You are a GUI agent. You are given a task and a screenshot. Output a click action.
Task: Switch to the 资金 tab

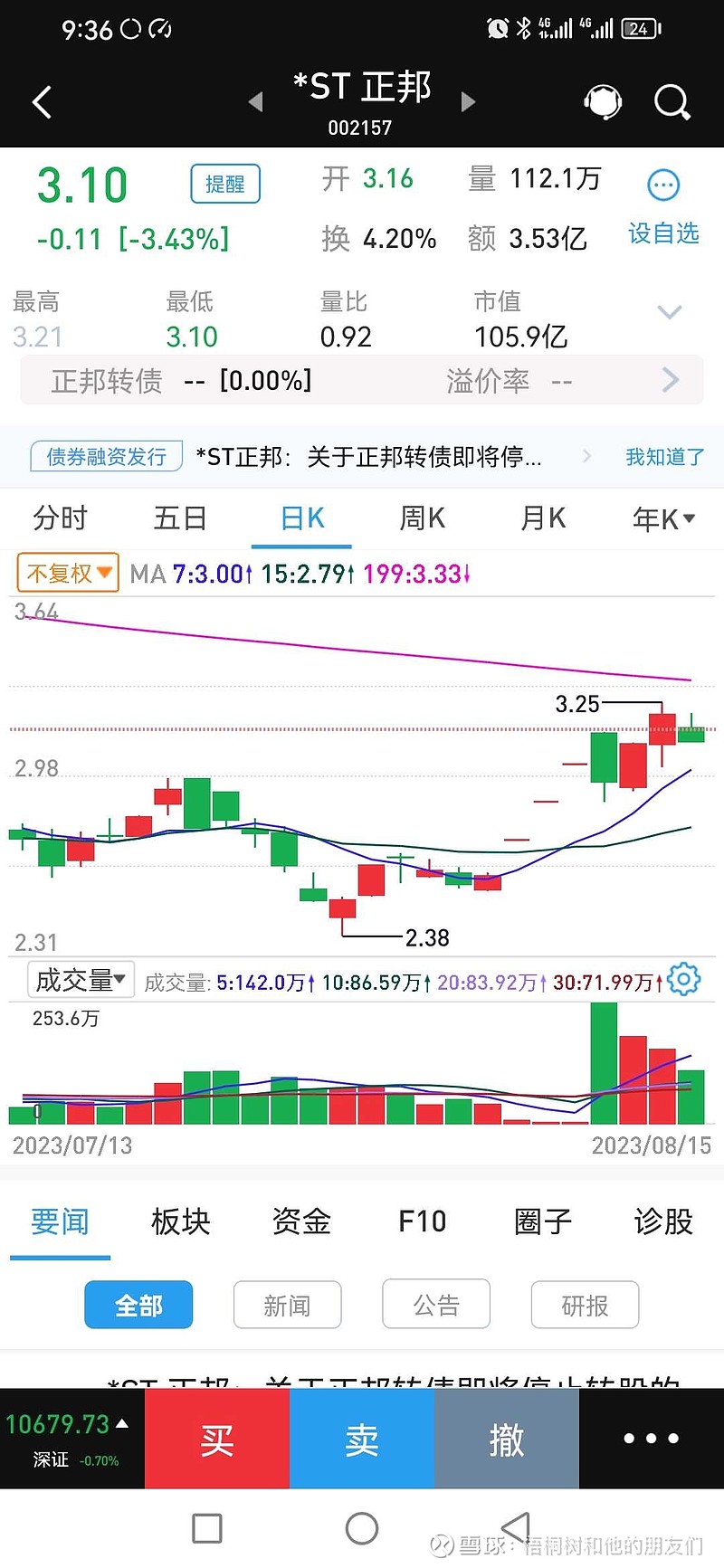[301, 1221]
